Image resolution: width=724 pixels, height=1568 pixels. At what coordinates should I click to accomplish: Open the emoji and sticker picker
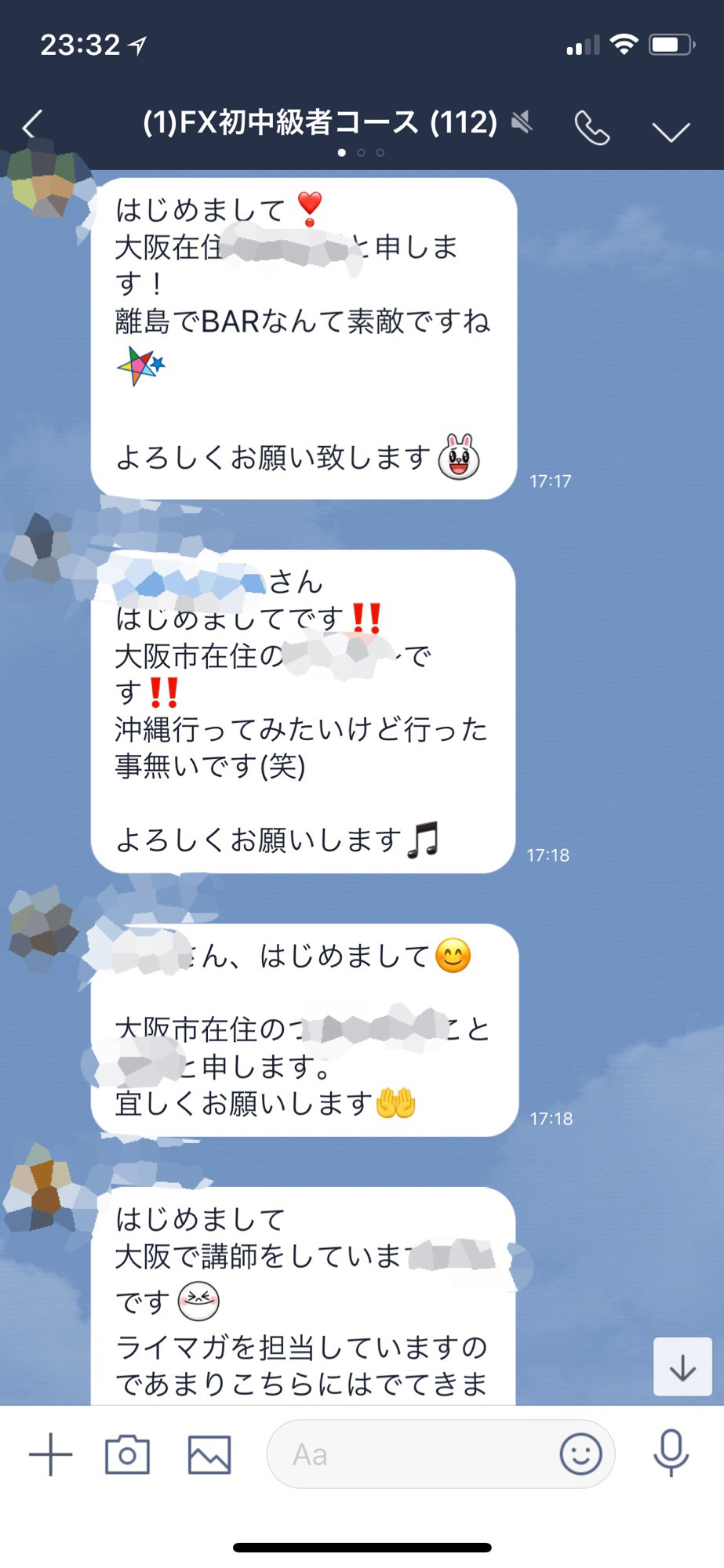click(x=580, y=1454)
